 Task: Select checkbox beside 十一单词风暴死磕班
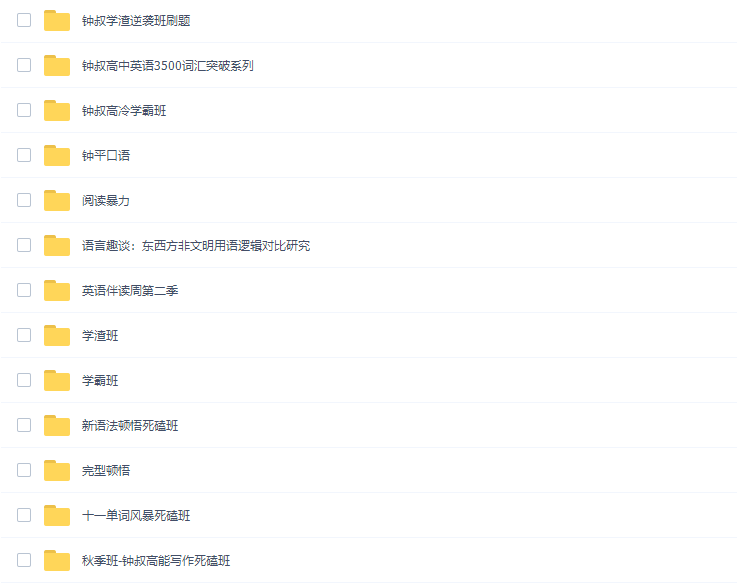coord(24,515)
